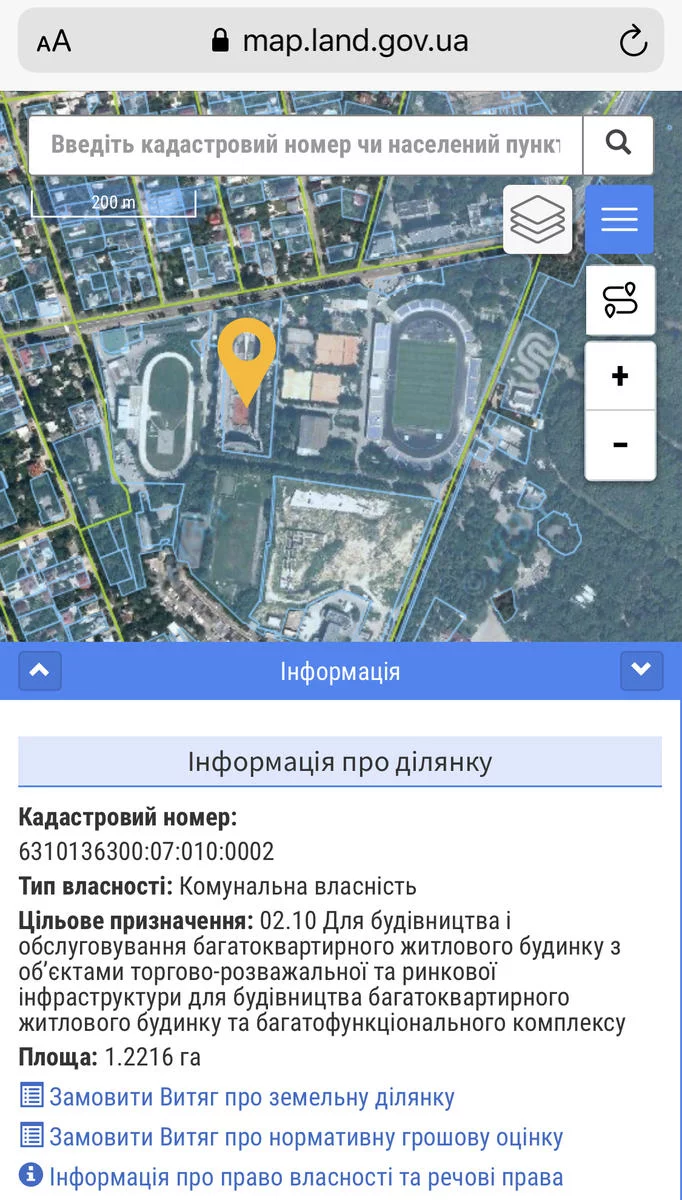Tap the cadastral number search field
682x1200 pixels.
[x=305, y=144]
